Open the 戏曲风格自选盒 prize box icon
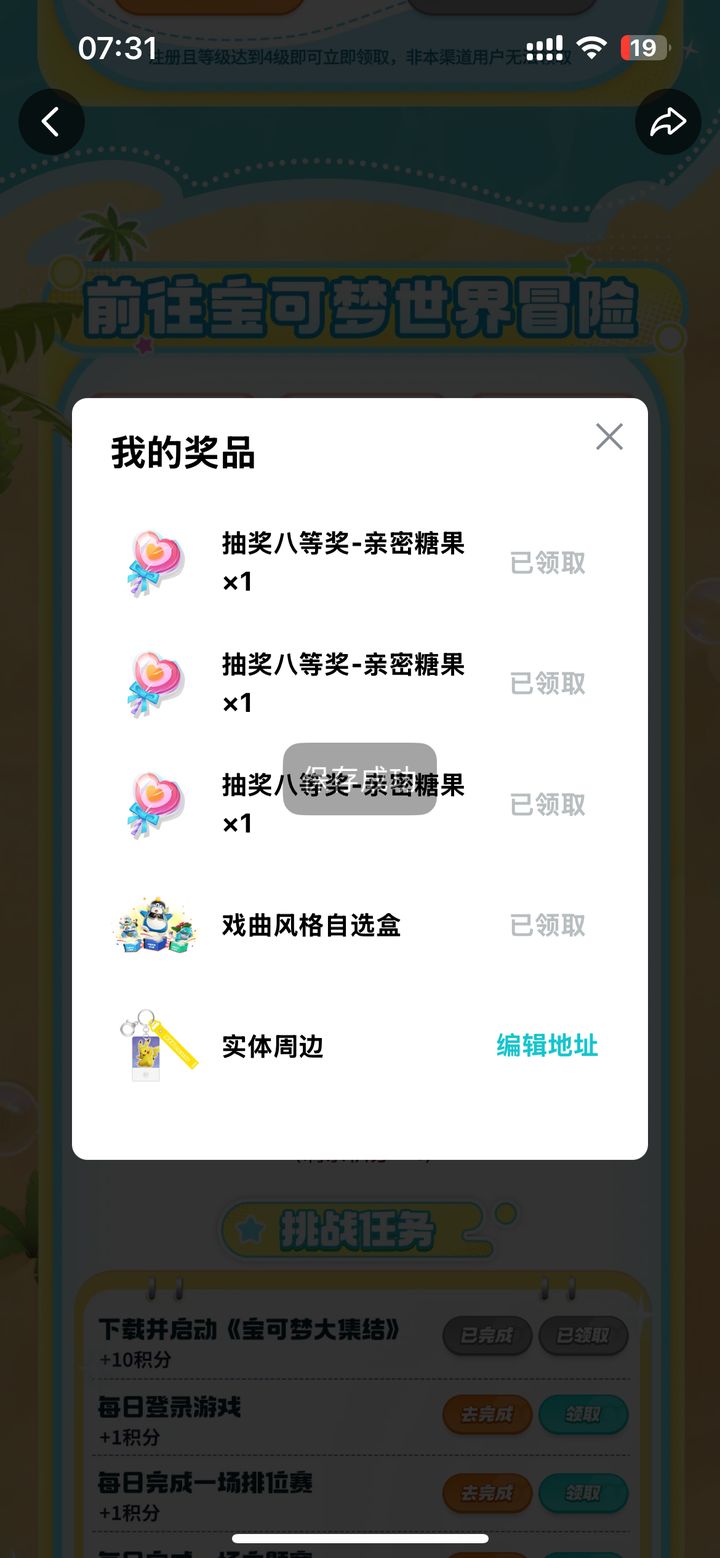The width and height of the screenshot is (720, 1558). pyautogui.click(x=155, y=925)
